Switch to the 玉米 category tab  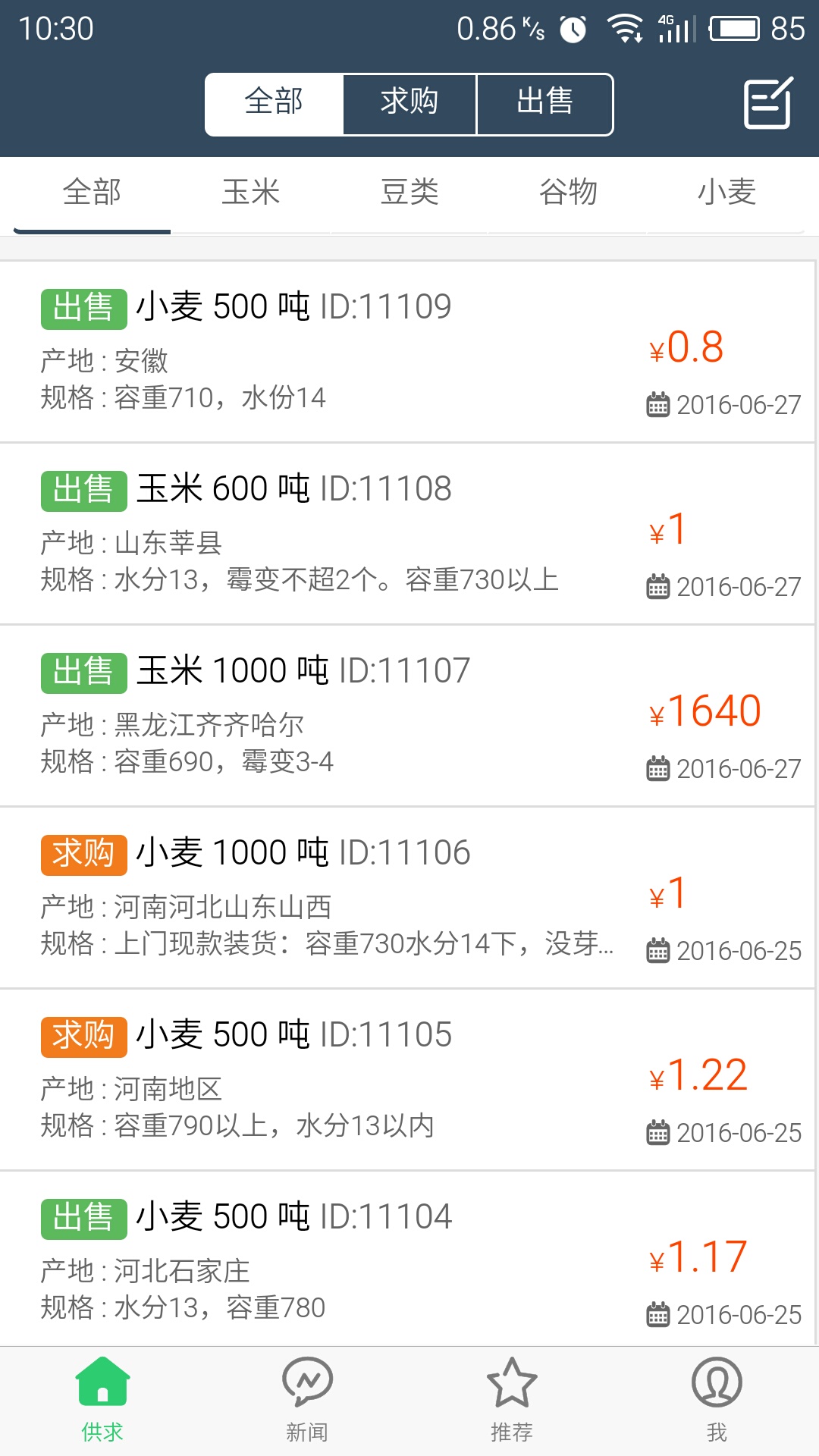tap(251, 193)
